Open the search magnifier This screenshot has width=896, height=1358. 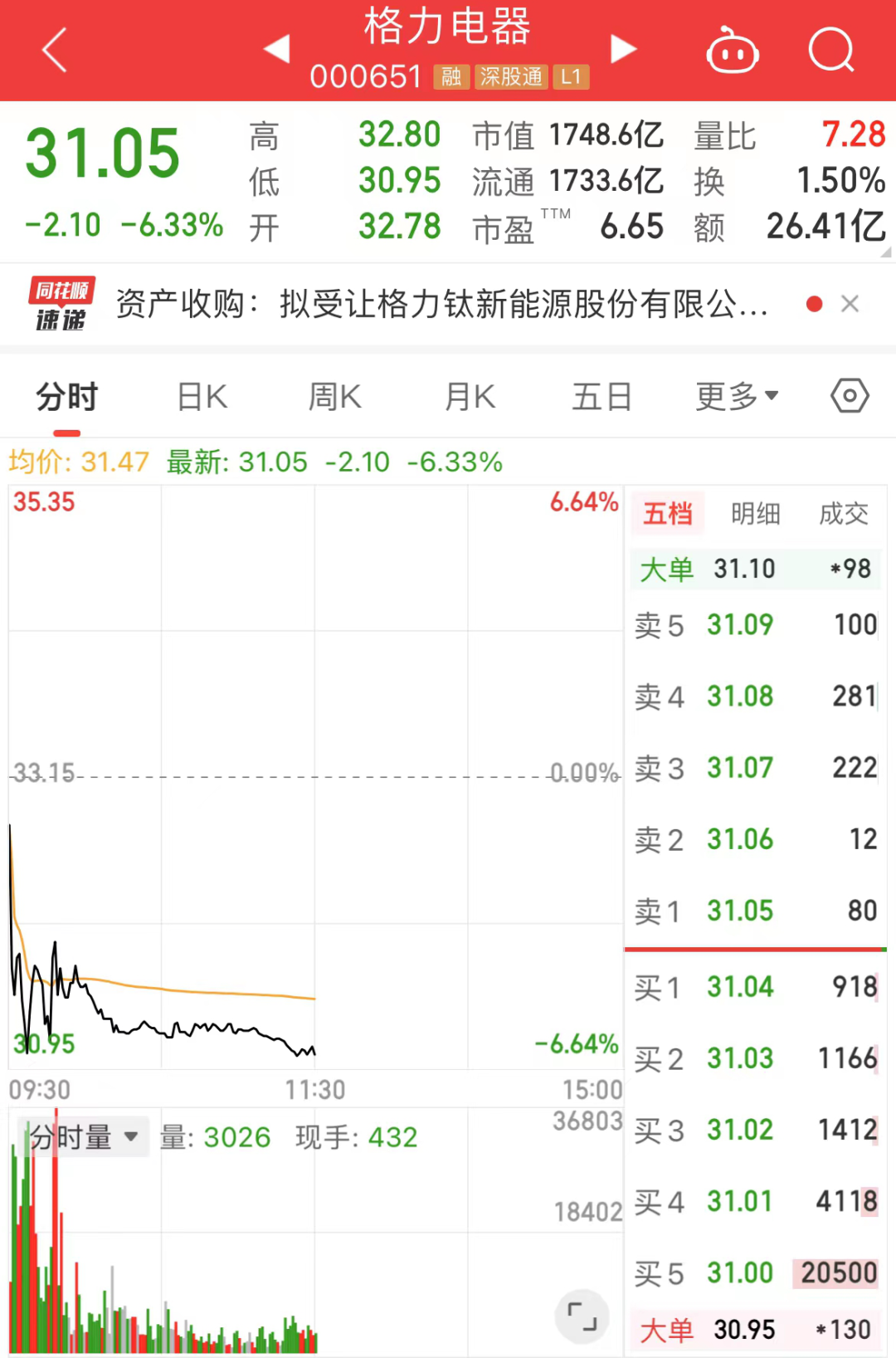(x=831, y=50)
